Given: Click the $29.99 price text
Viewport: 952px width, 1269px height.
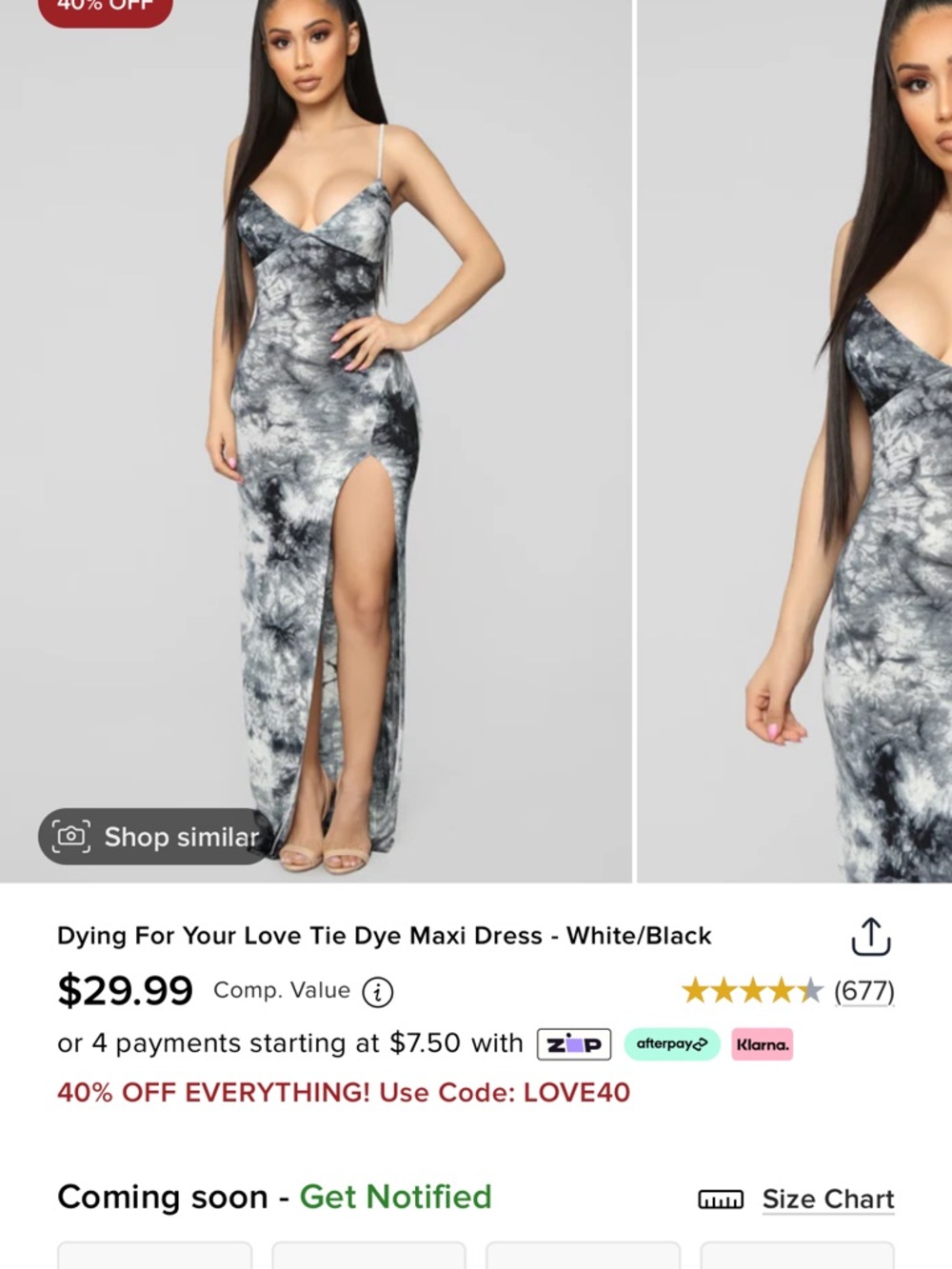Looking at the screenshot, I should click(x=125, y=990).
